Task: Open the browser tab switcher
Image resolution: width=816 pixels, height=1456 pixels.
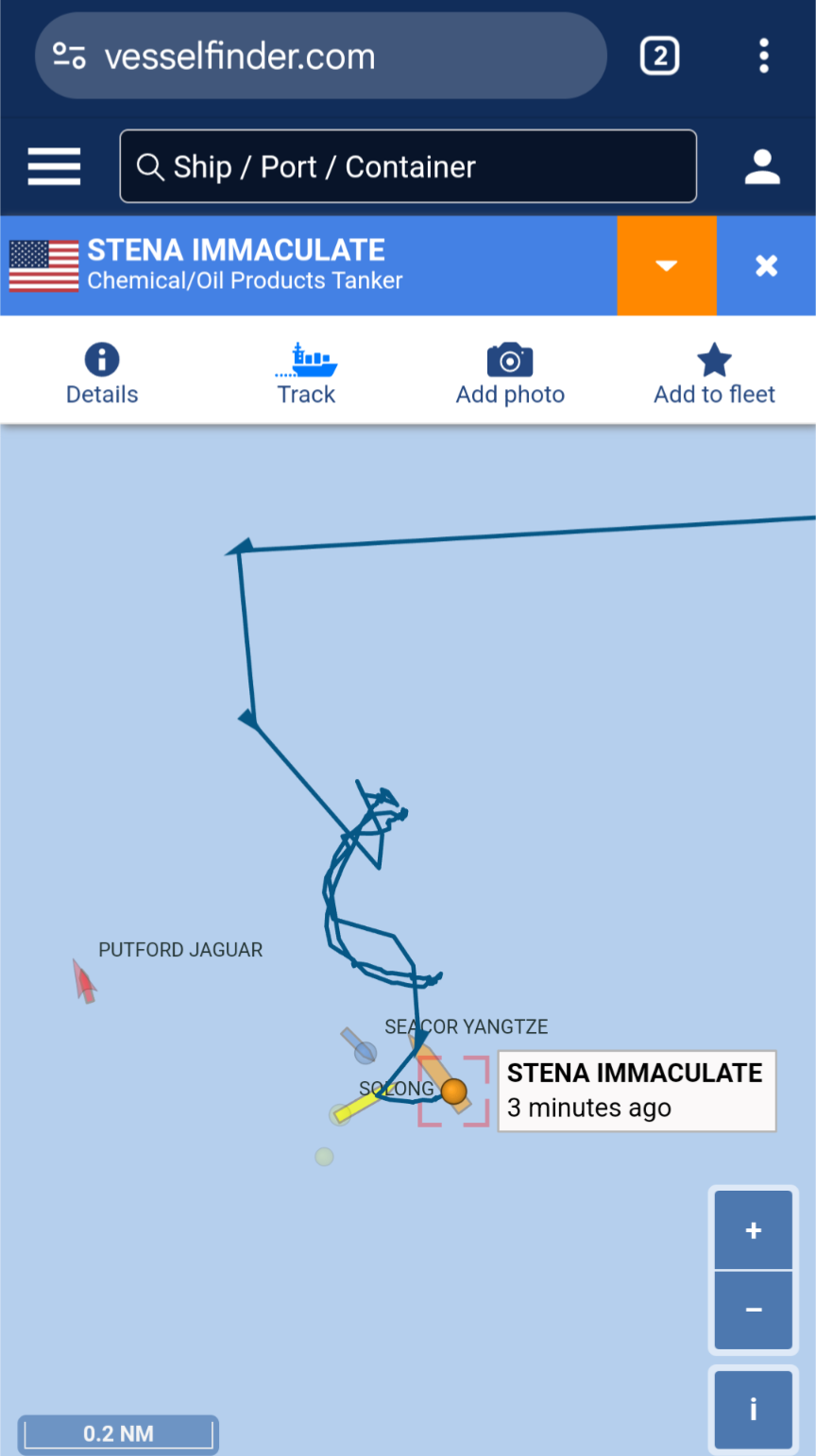Action: tap(659, 57)
